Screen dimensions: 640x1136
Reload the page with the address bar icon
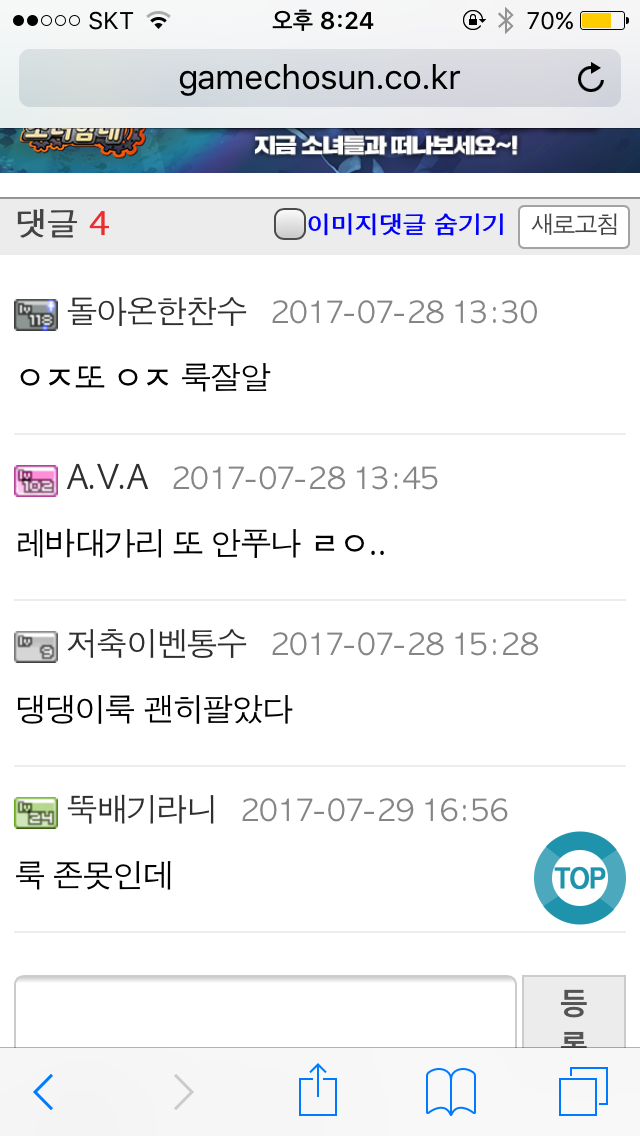click(x=591, y=78)
